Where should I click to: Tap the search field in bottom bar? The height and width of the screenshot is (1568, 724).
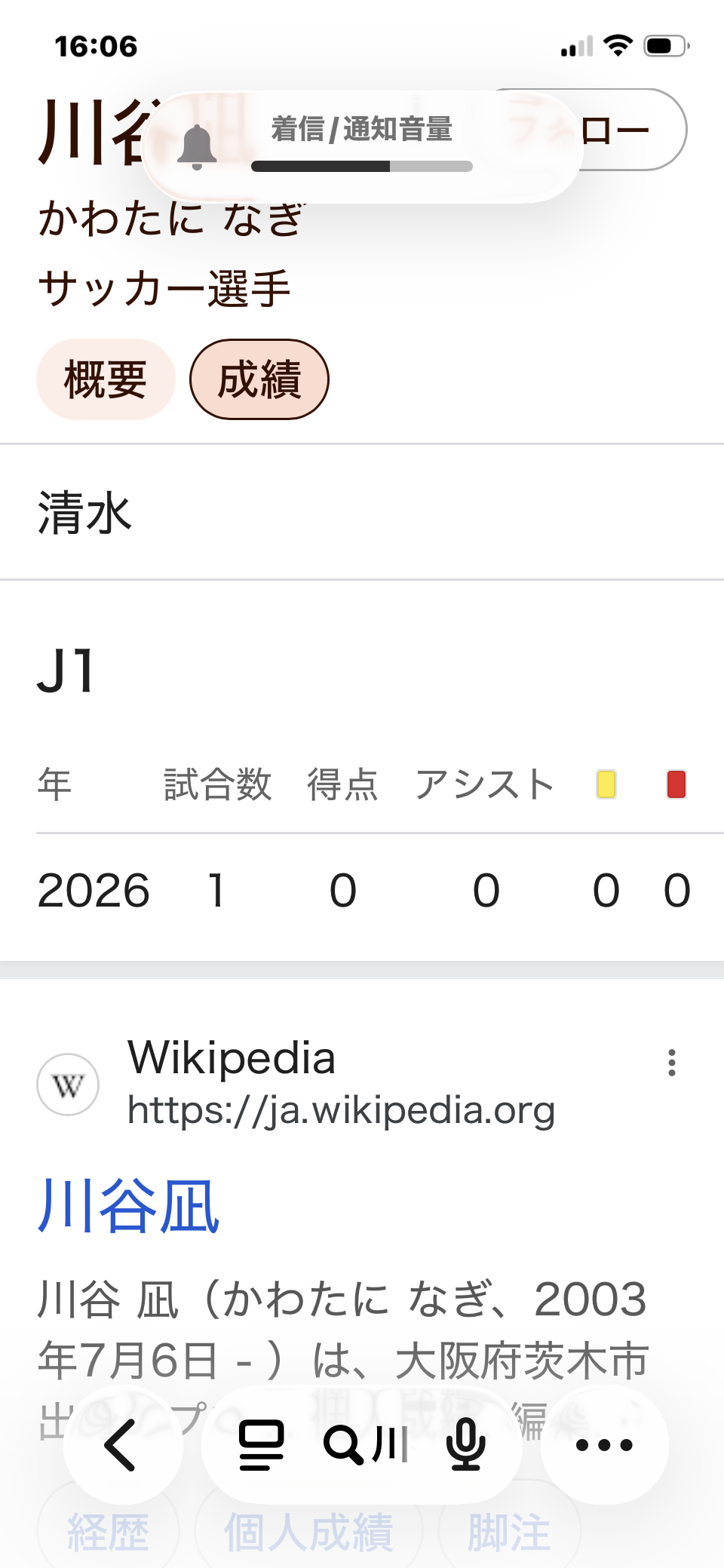pos(367,1444)
